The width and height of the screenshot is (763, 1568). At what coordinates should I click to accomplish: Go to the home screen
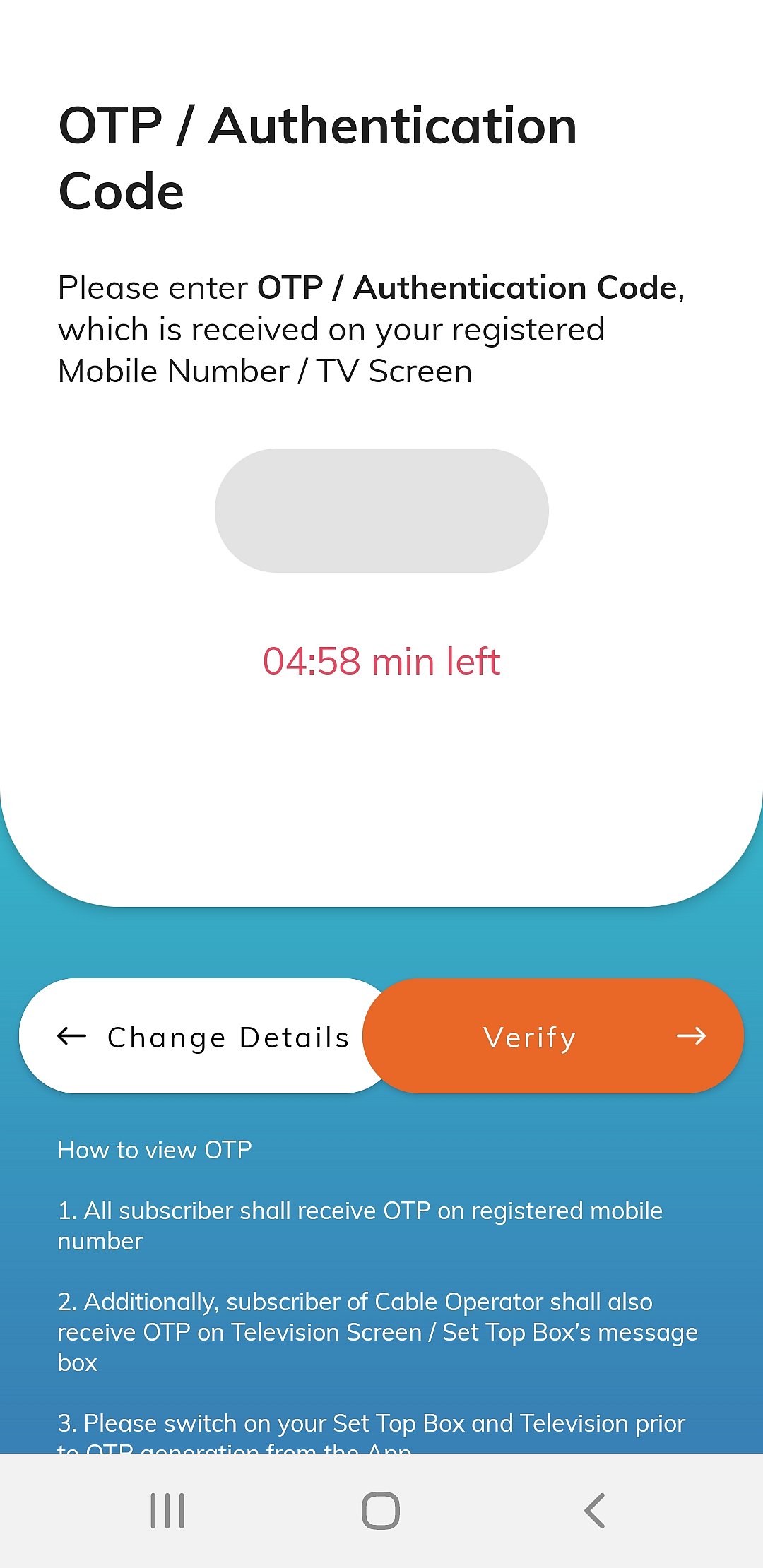pos(381,1511)
